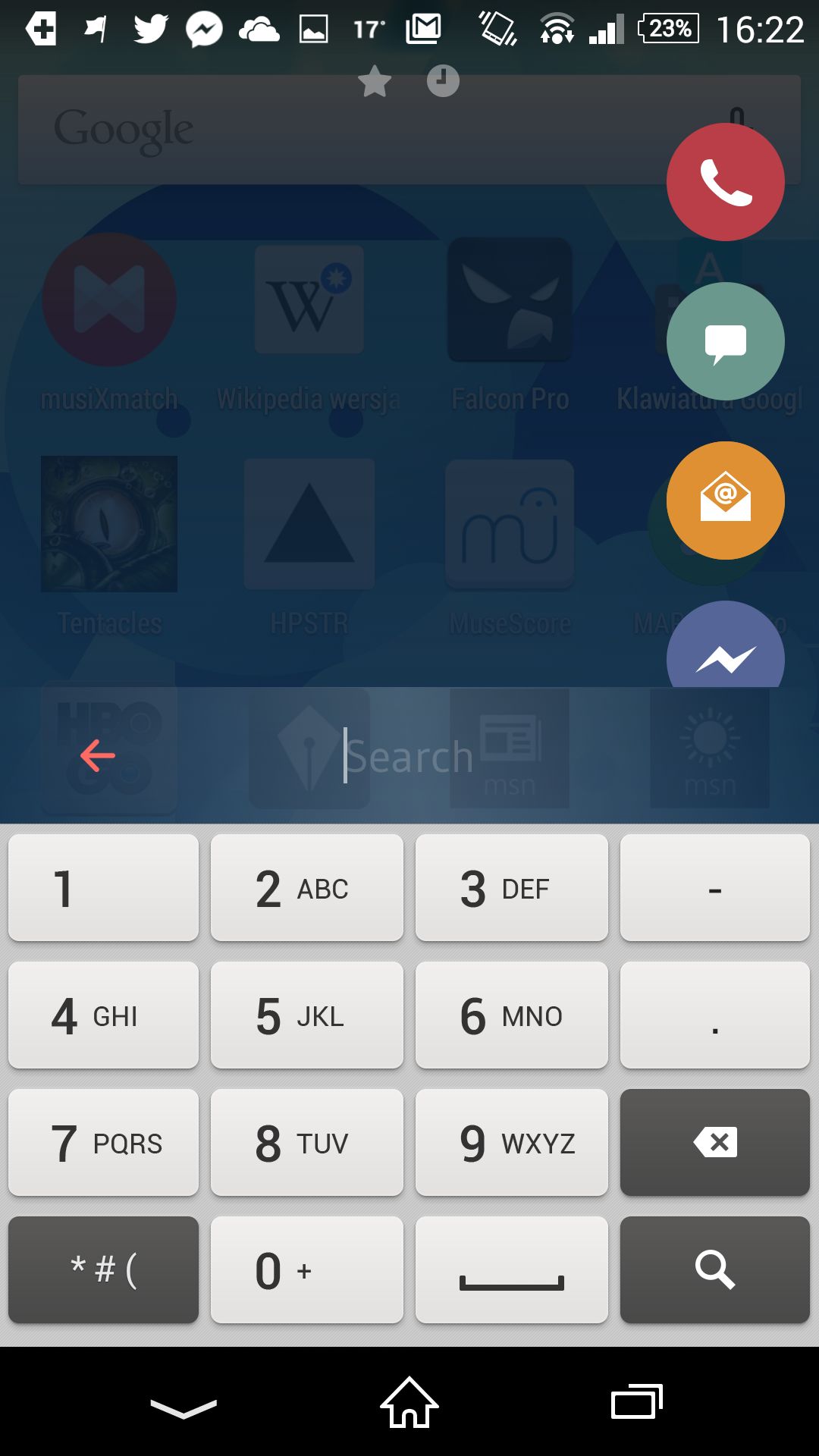The height and width of the screenshot is (1456, 819).
Task: Tap the space bar key
Action: pyautogui.click(x=512, y=1270)
